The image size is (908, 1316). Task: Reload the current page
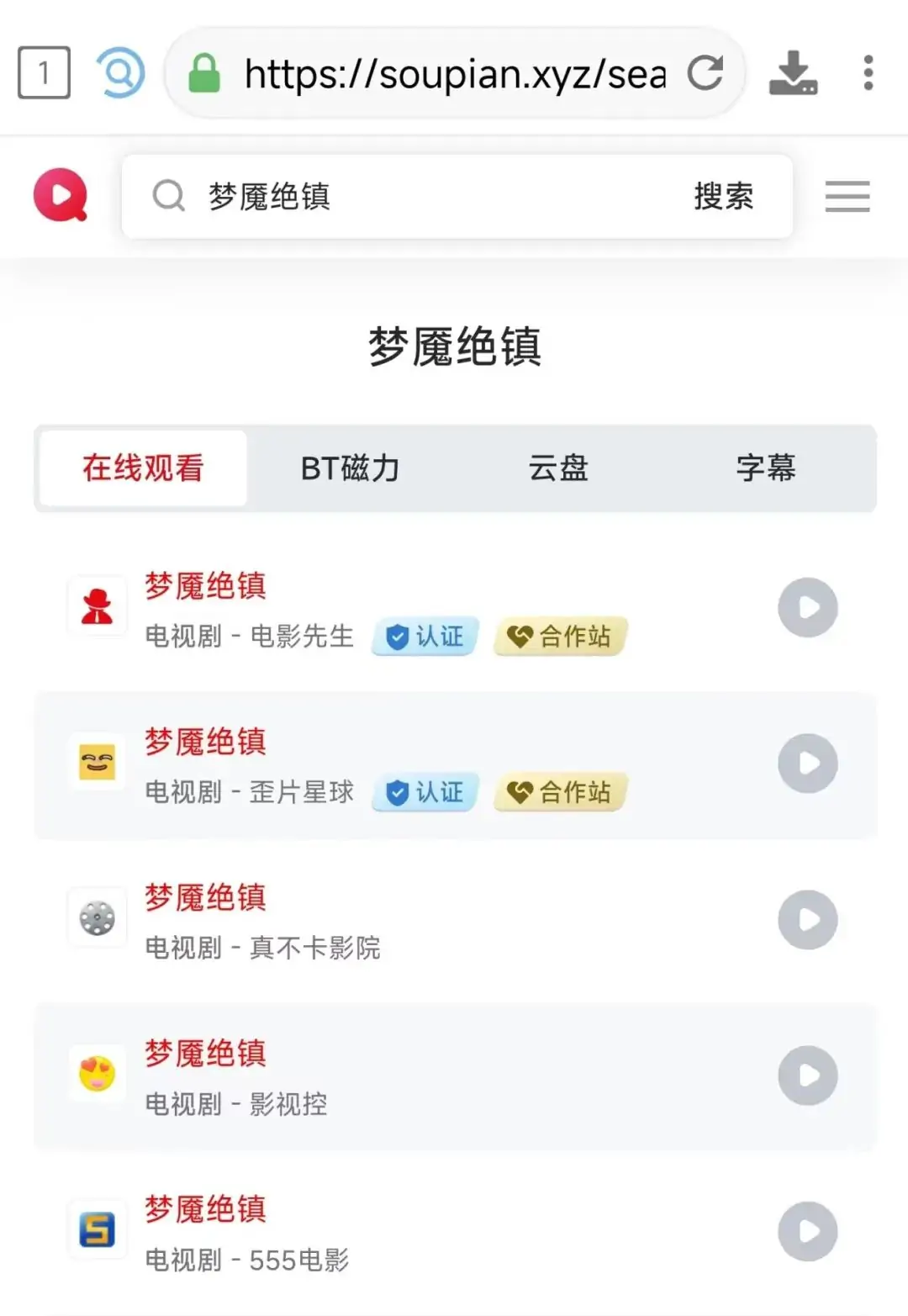(706, 74)
